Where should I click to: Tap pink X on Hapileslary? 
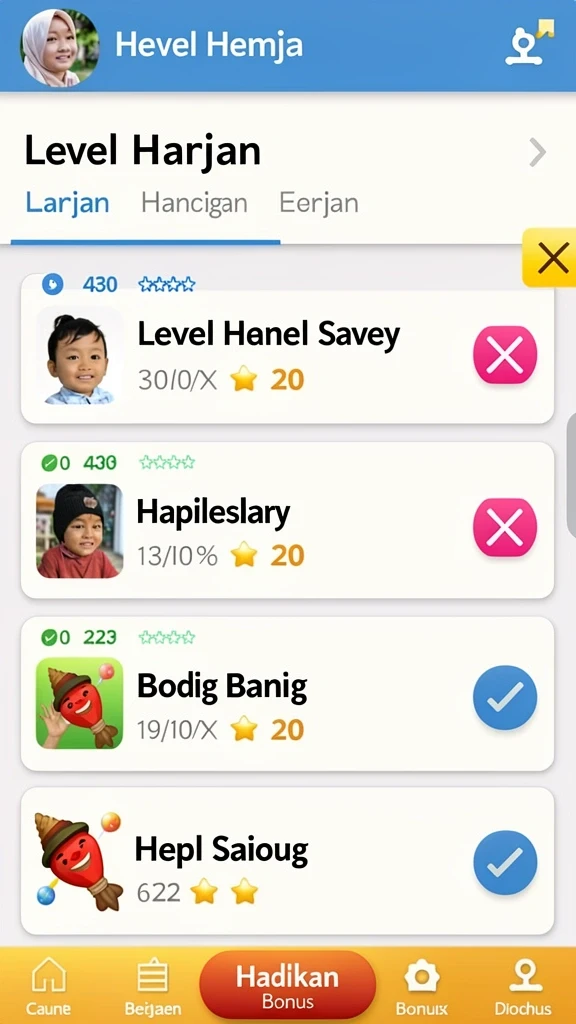tap(505, 527)
